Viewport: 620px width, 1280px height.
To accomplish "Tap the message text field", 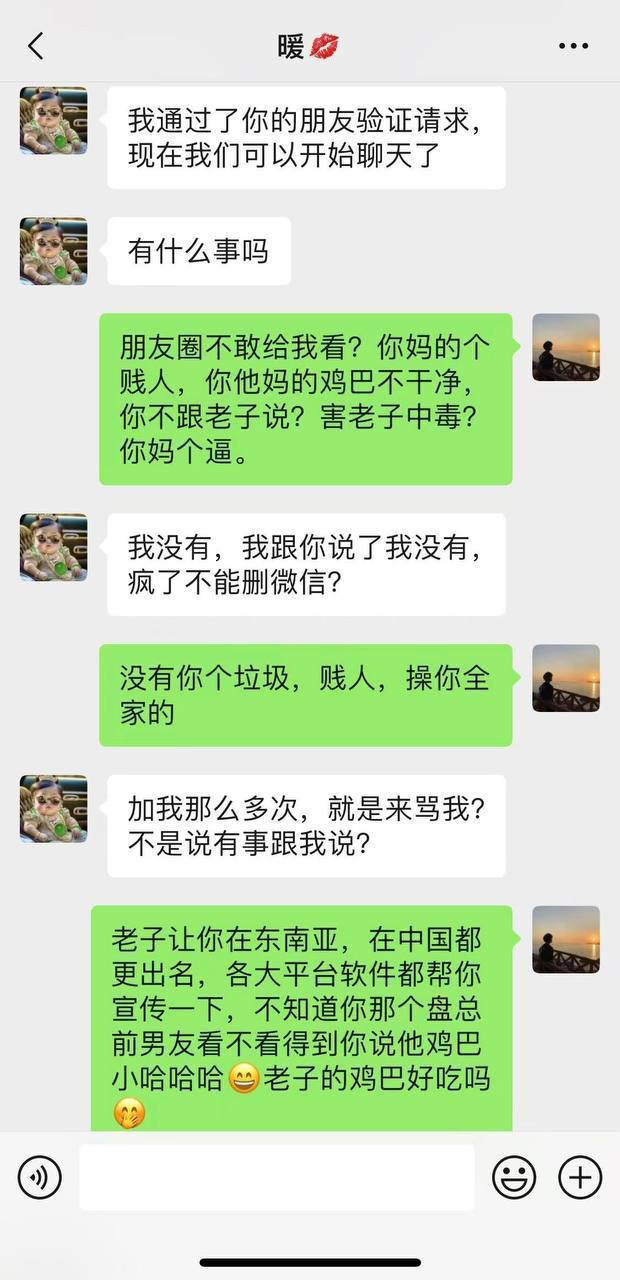I will coord(276,1178).
